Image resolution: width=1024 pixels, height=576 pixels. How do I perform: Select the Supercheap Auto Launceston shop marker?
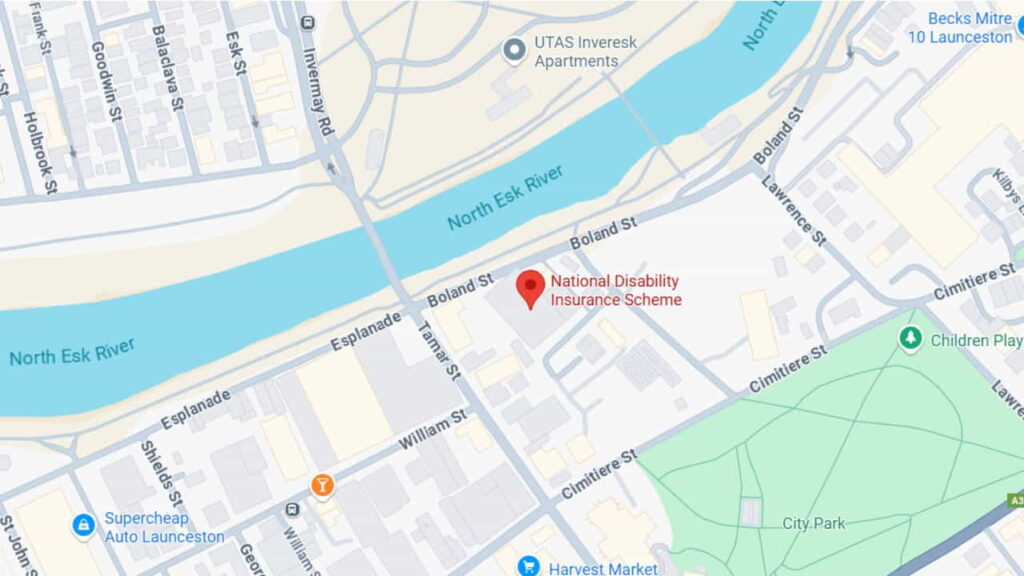pyautogui.click(x=84, y=525)
